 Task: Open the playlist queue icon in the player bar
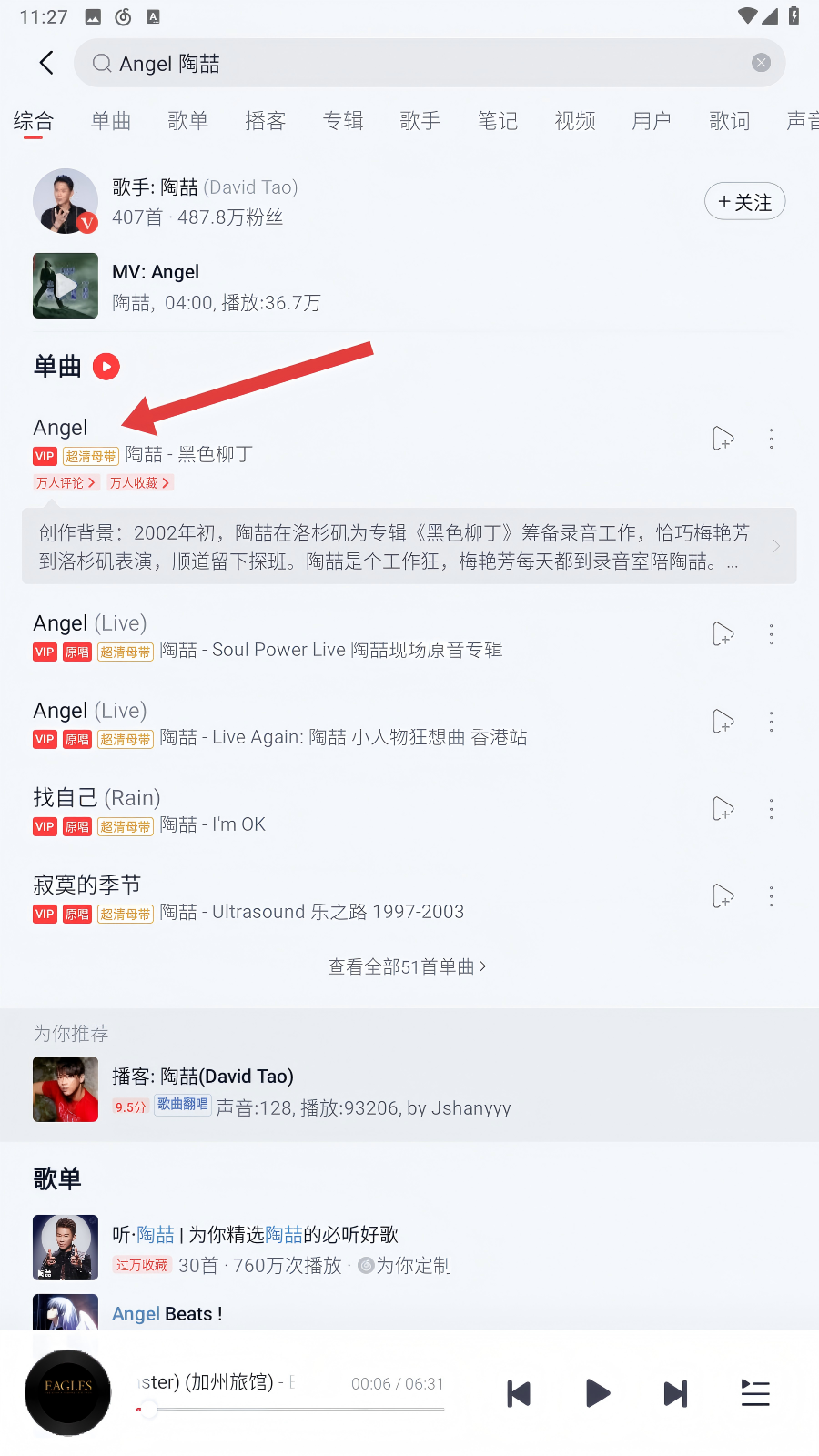[754, 1393]
